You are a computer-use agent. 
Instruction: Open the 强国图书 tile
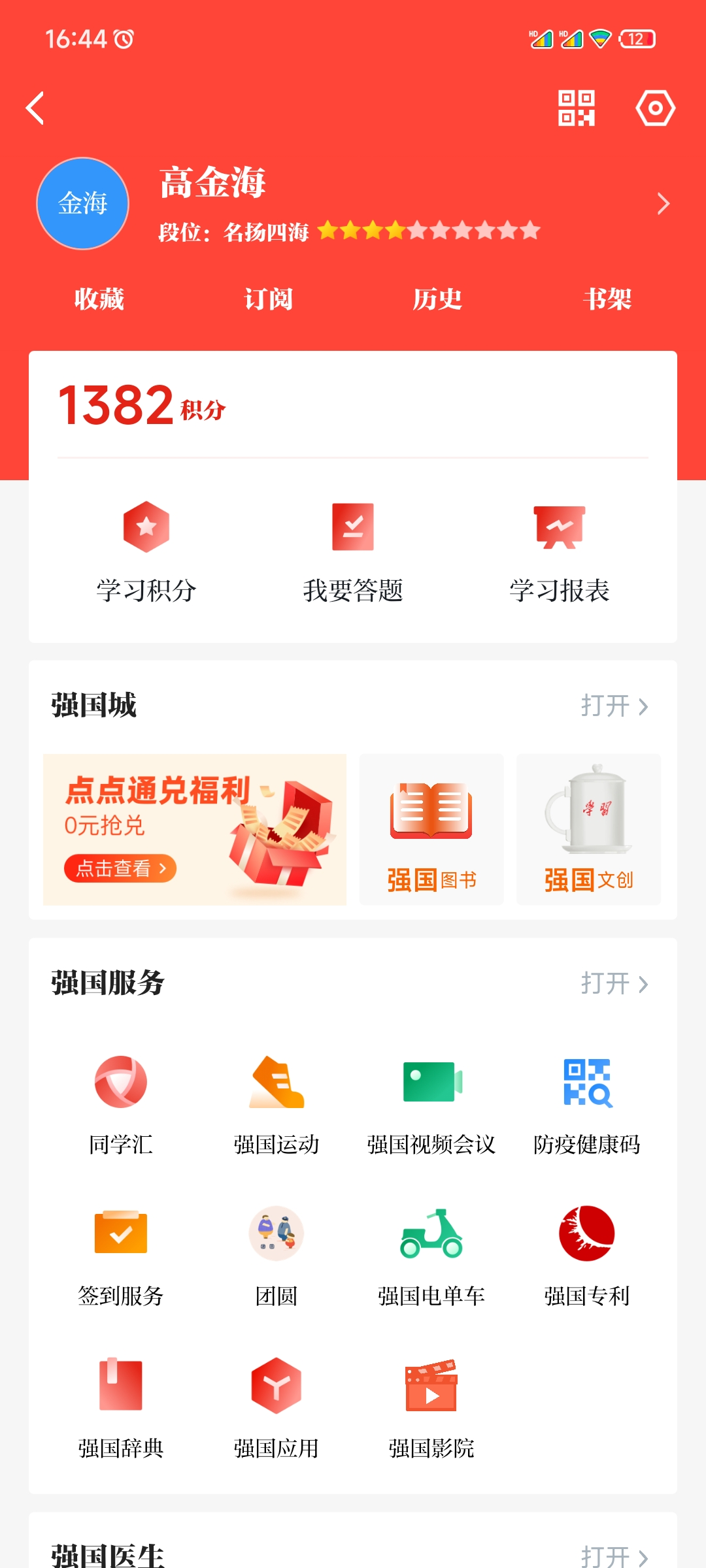point(431,829)
